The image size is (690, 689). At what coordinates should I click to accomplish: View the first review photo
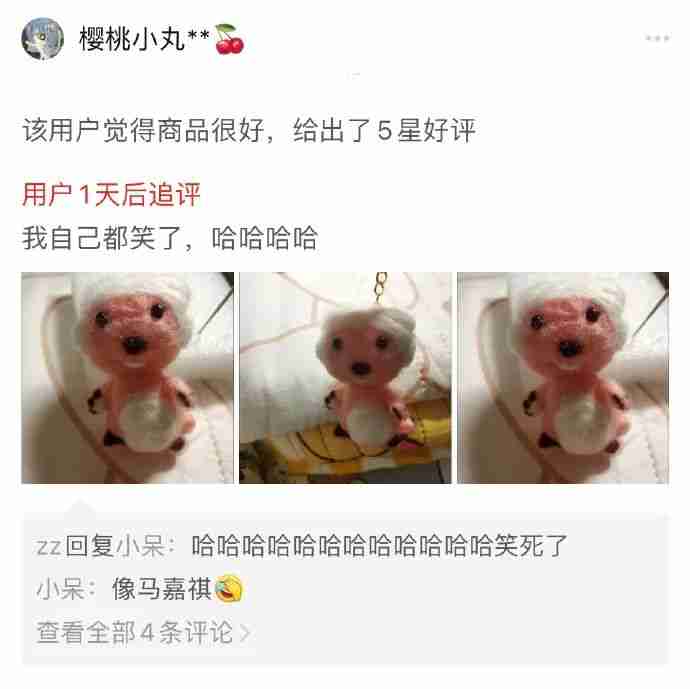[x=127, y=378]
